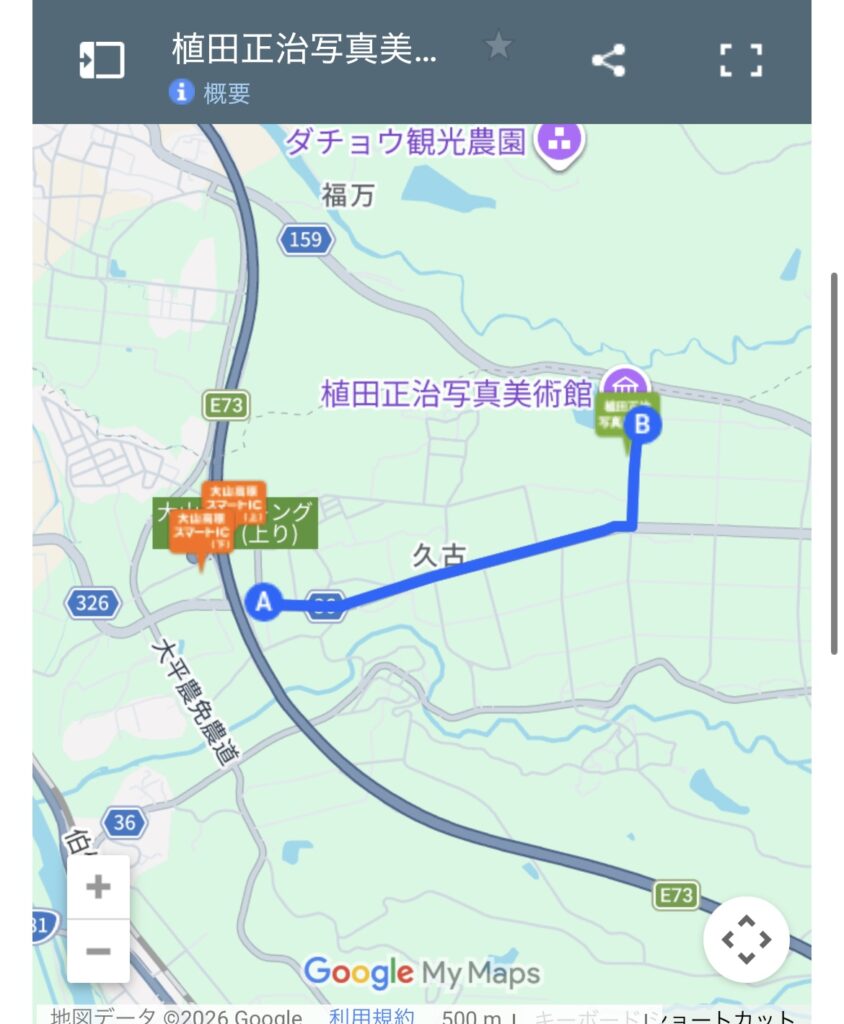The width and height of the screenshot is (844, 1024).
Task: Open the map camera pan control
Action: pos(746,940)
